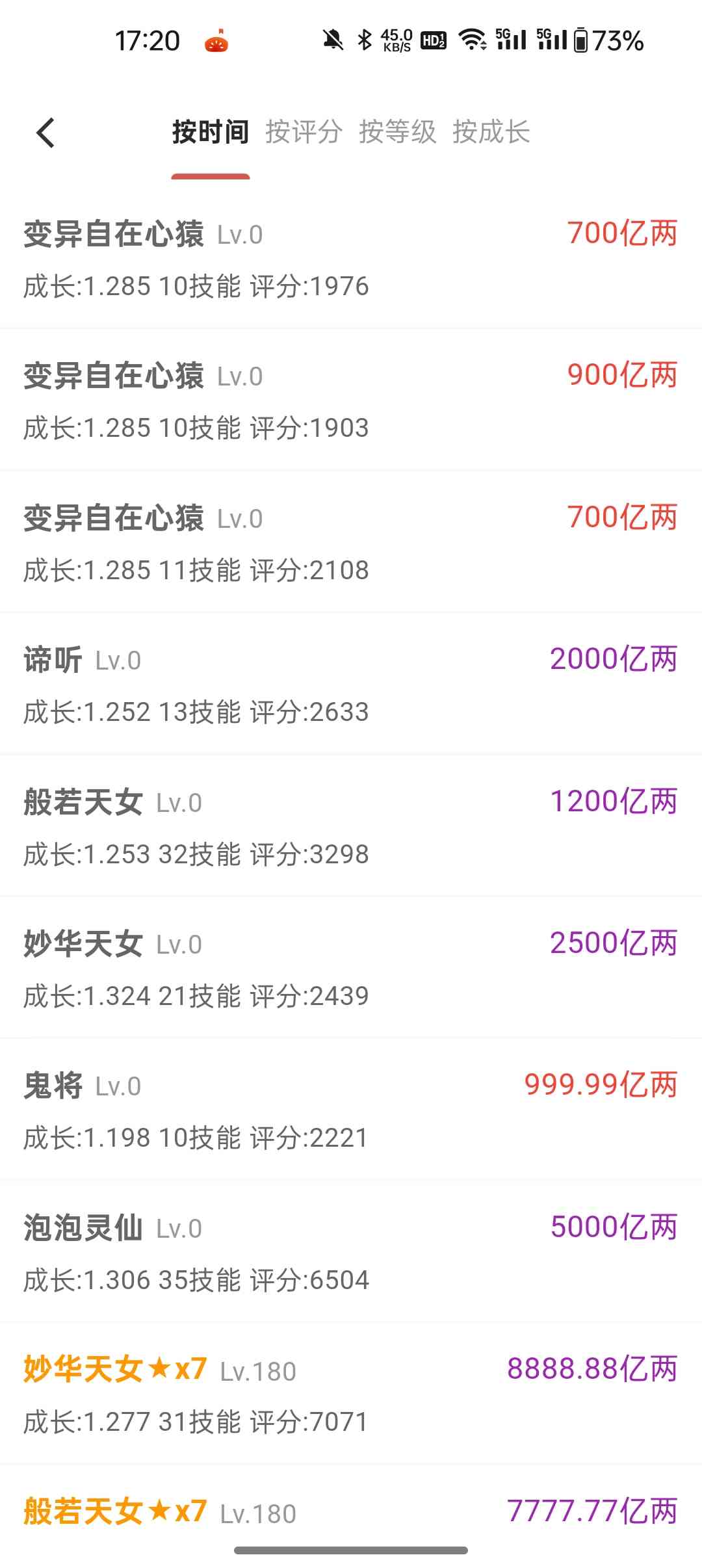The image size is (702, 1568).
Task: Open the 谛听 listing priced 2000亿两
Action: coord(351,685)
